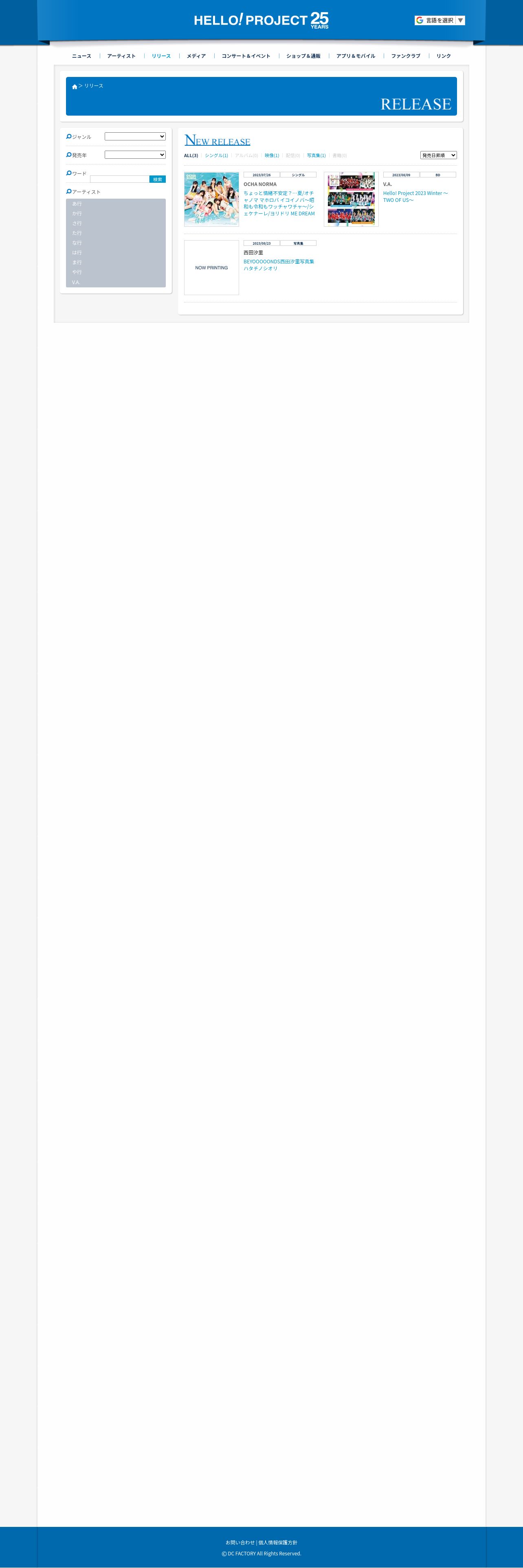
Task: Open コンサート&イベント in the navigation
Action: pos(246,56)
